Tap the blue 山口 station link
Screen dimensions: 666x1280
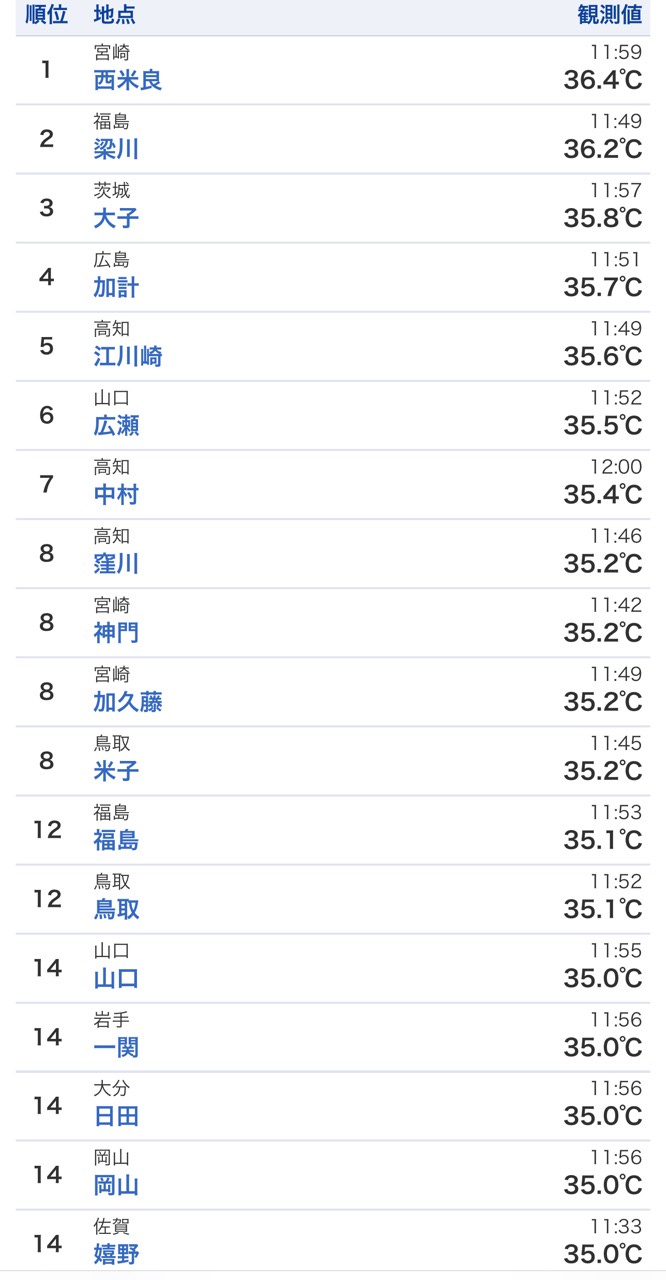(x=116, y=978)
